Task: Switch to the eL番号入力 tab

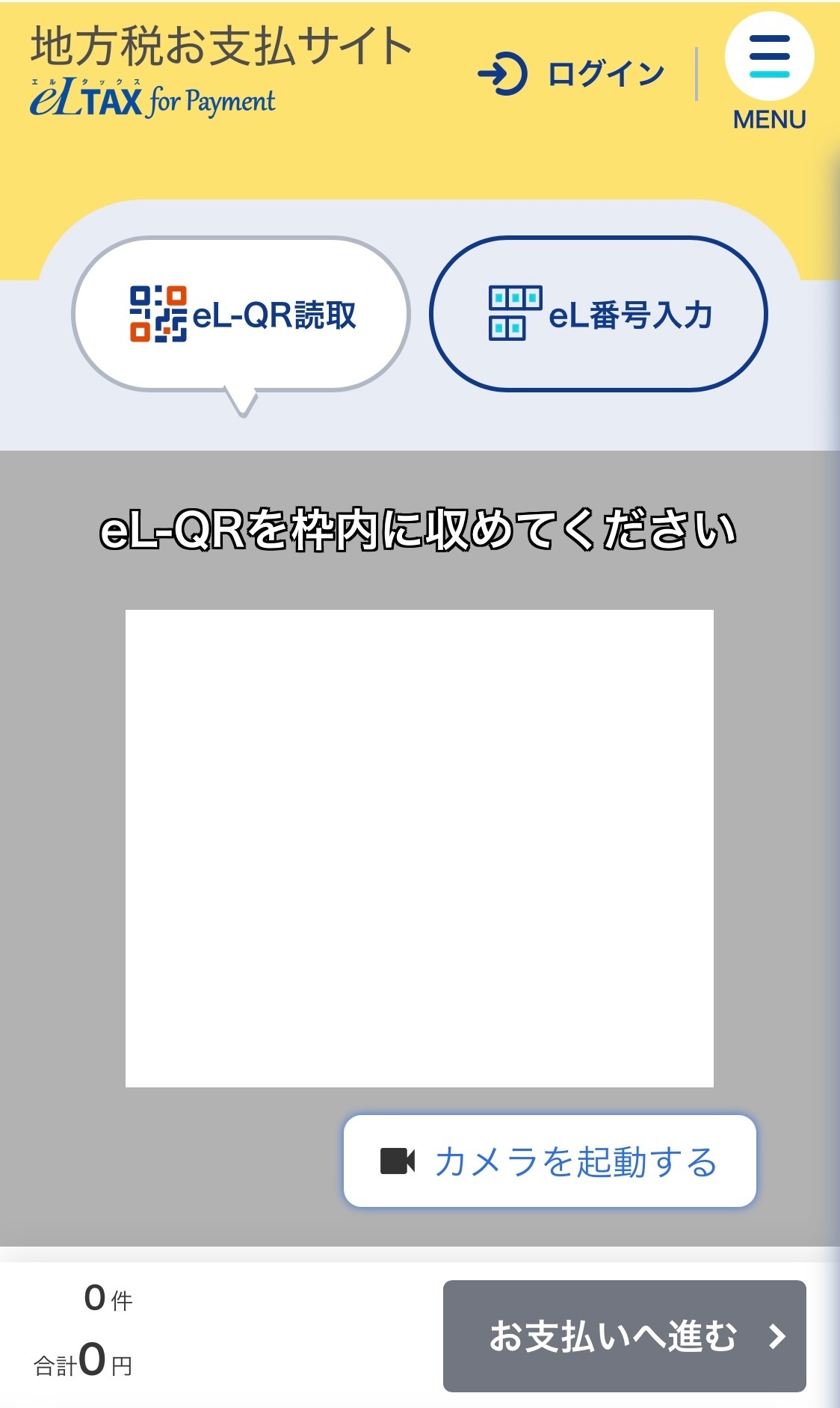Action: coord(599,314)
